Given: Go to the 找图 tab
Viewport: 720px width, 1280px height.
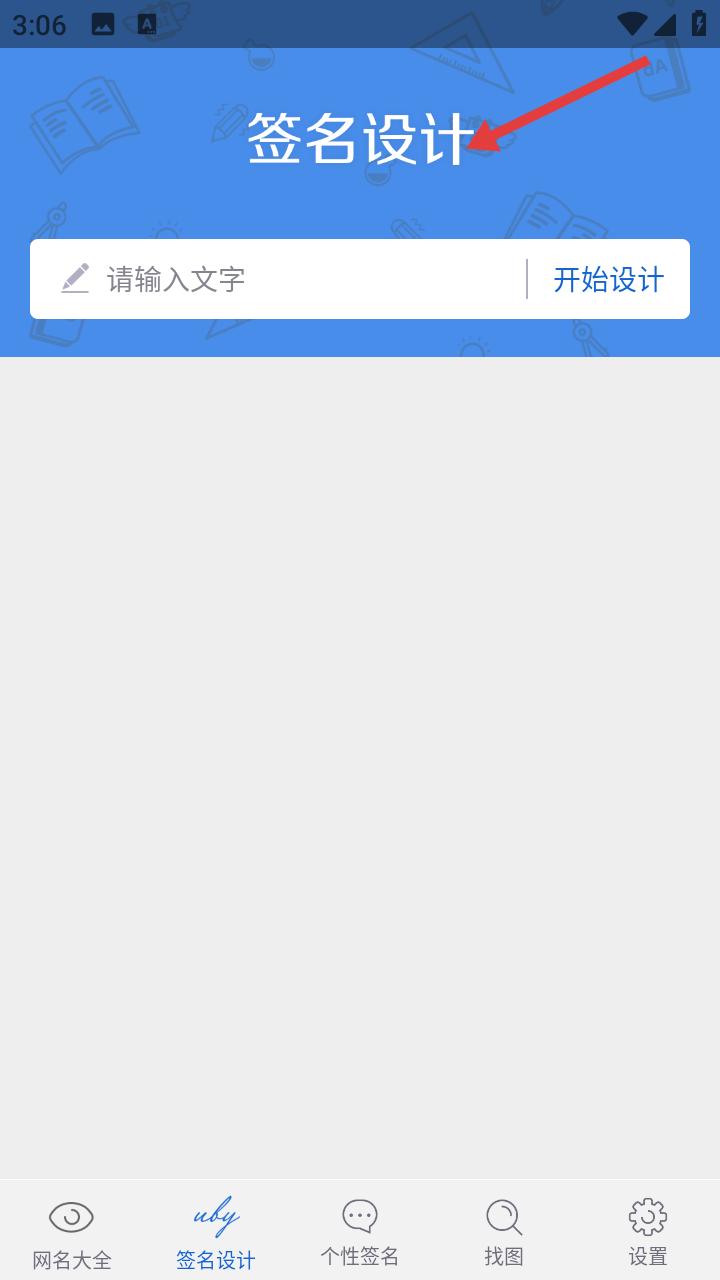Looking at the screenshot, I should point(504,1232).
